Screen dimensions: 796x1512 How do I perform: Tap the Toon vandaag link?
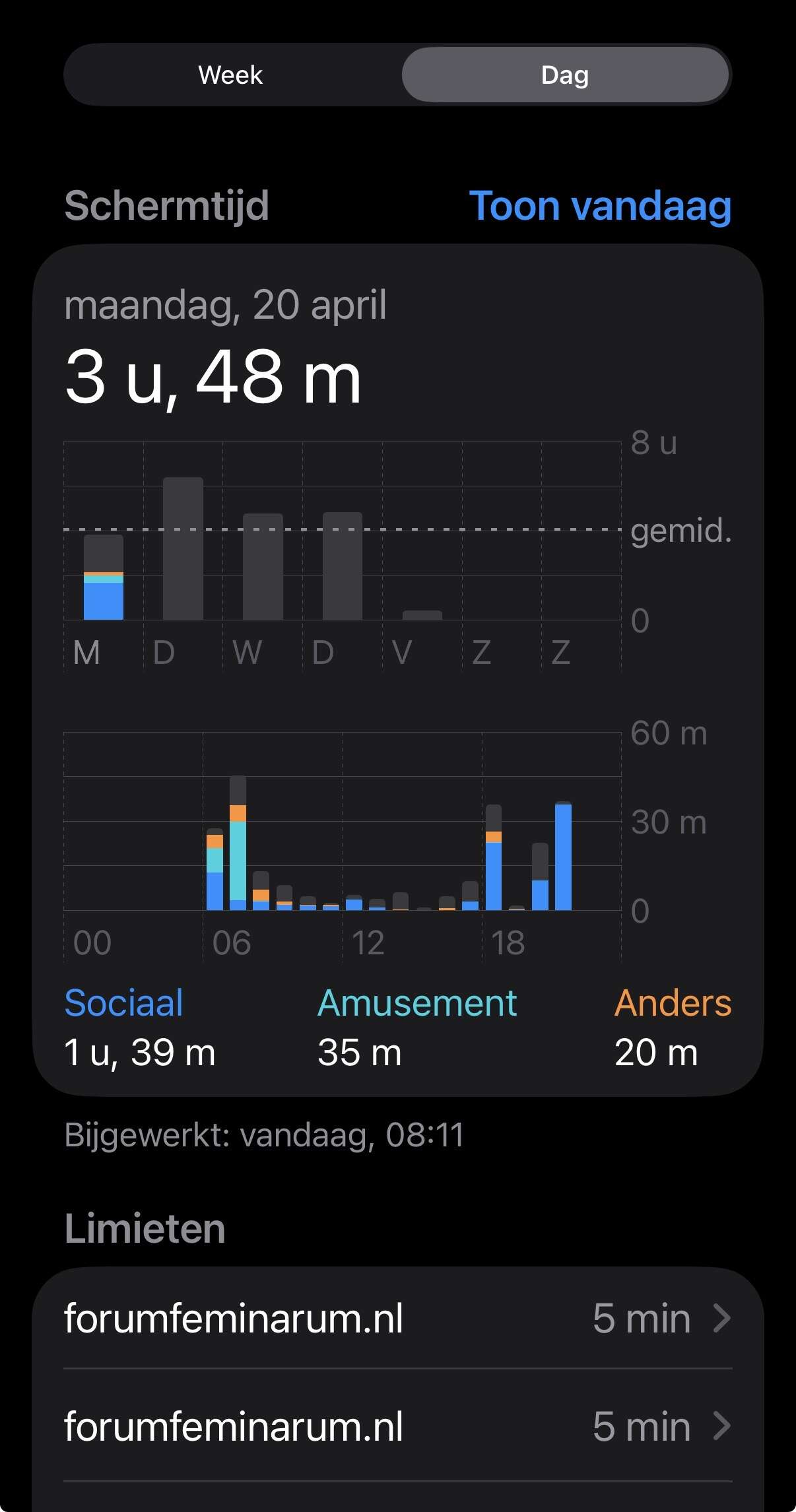pyautogui.click(x=599, y=206)
